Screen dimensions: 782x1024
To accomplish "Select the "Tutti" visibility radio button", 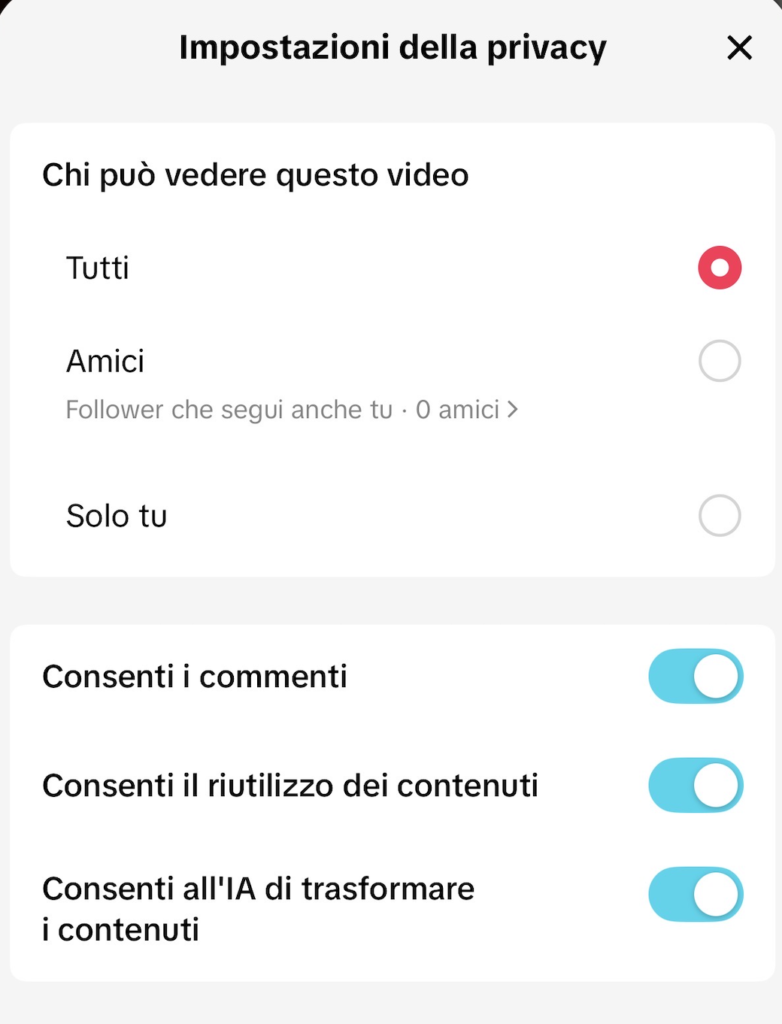I will click(718, 268).
